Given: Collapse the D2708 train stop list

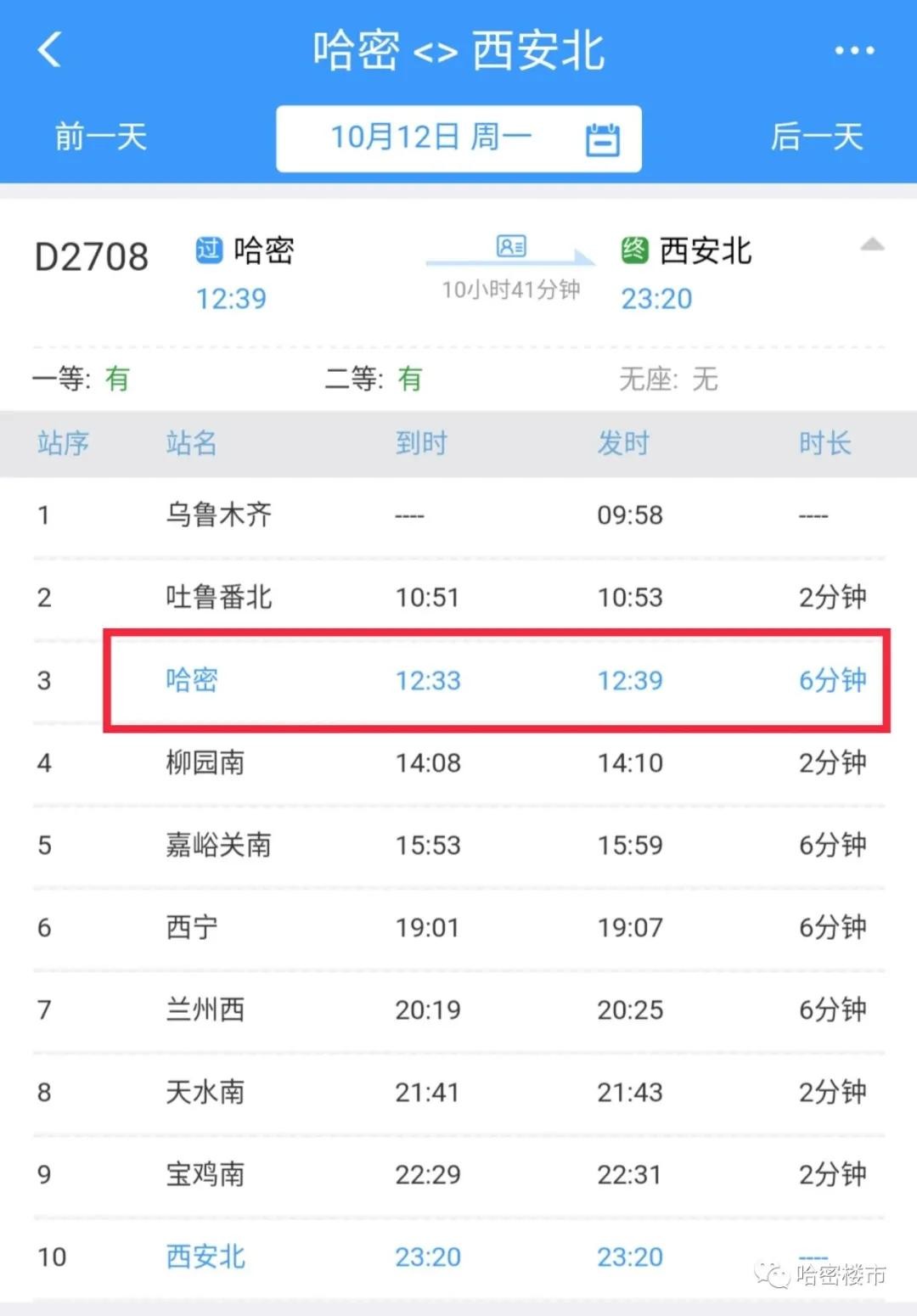Looking at the screenshot, I should coord(872,245).
